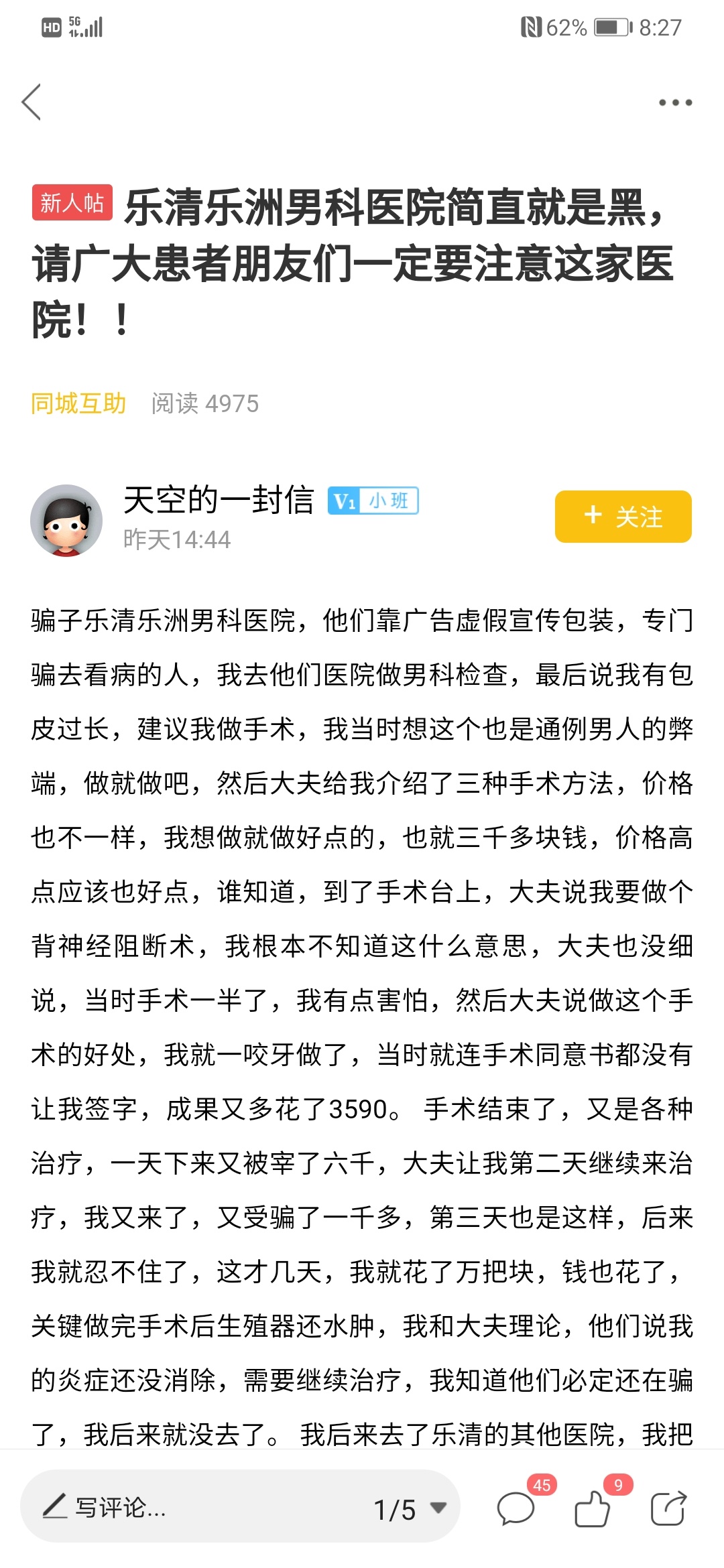724x1568 pixels.
Task: Expand the 1/5 page selector
Action: (410, 1509)
